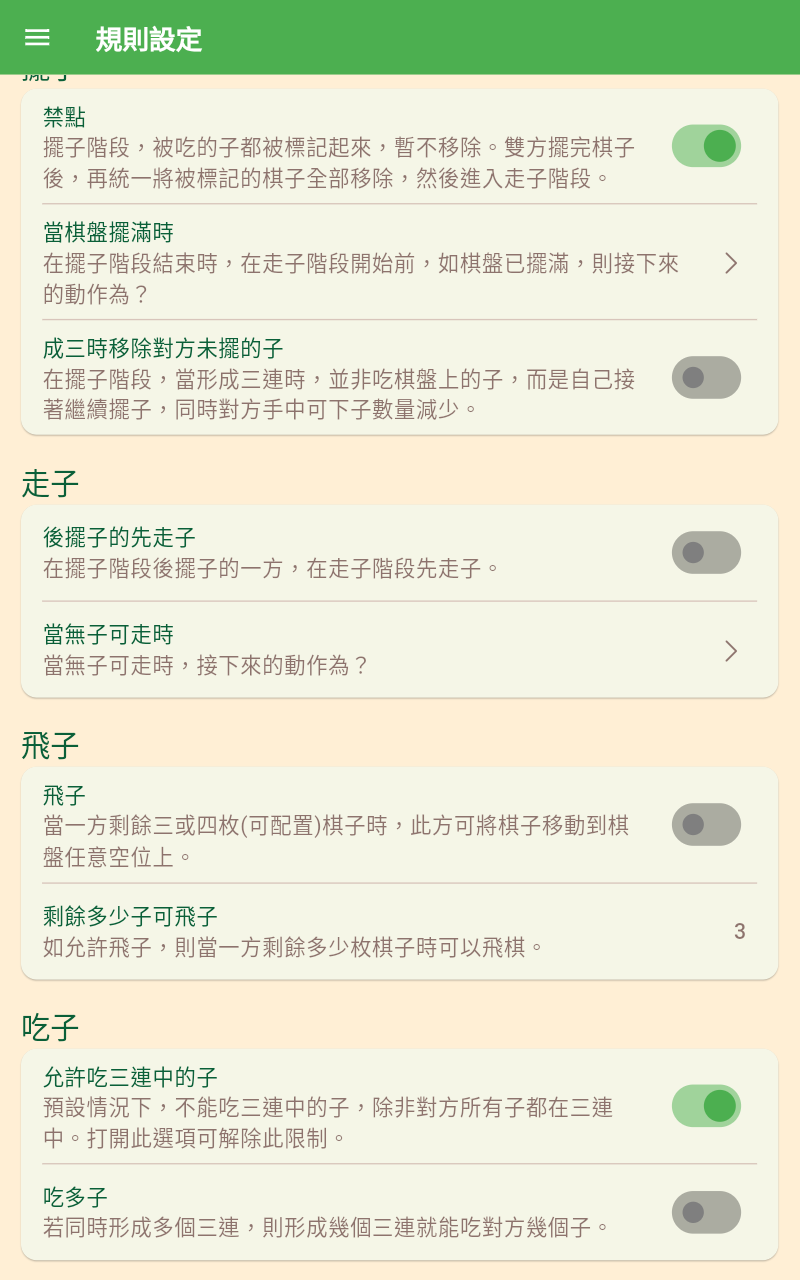The width and height of the screenshot is (800, 1280).
Task: Enable the 吃多子 switch
Action: pos(706,1212)
